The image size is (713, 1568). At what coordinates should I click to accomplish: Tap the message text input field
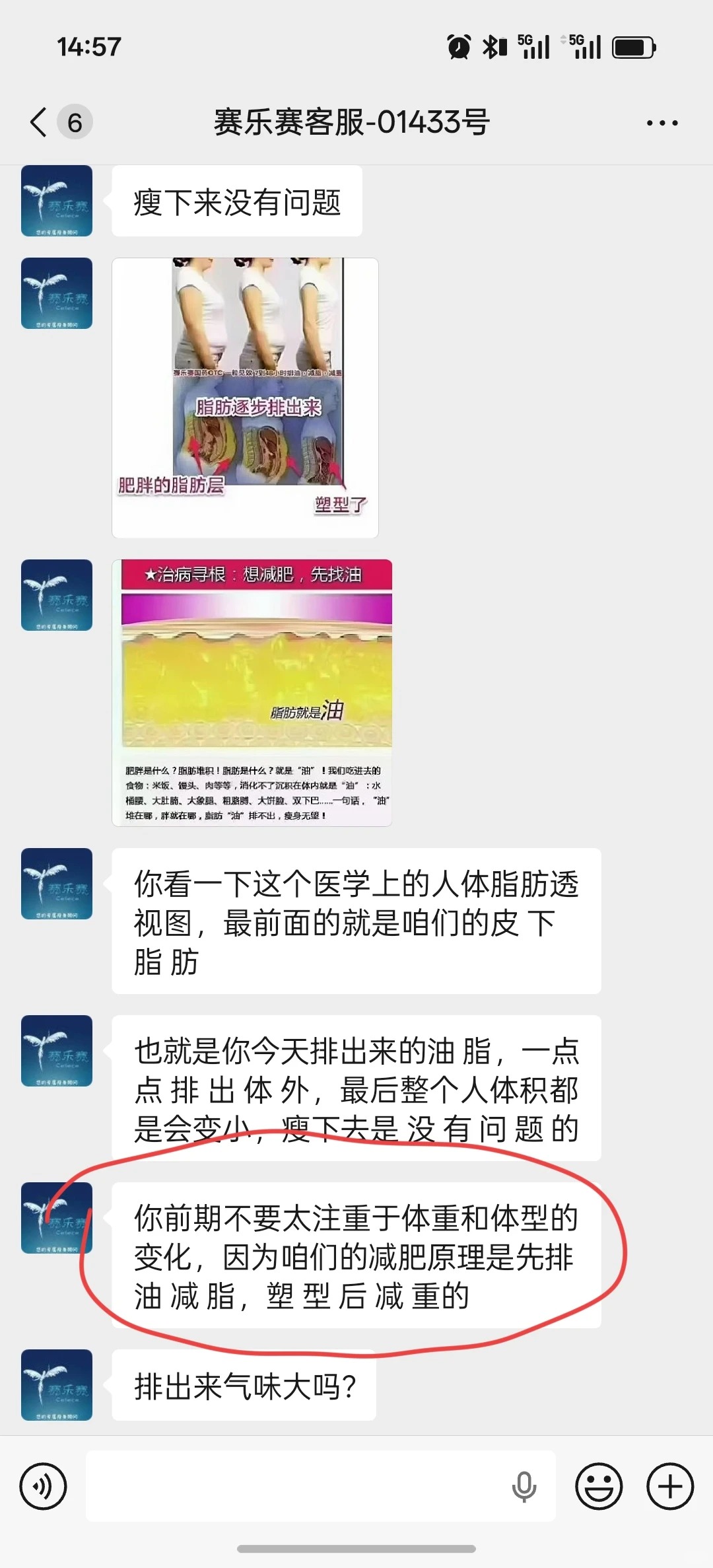click(x=297, y=1486)
